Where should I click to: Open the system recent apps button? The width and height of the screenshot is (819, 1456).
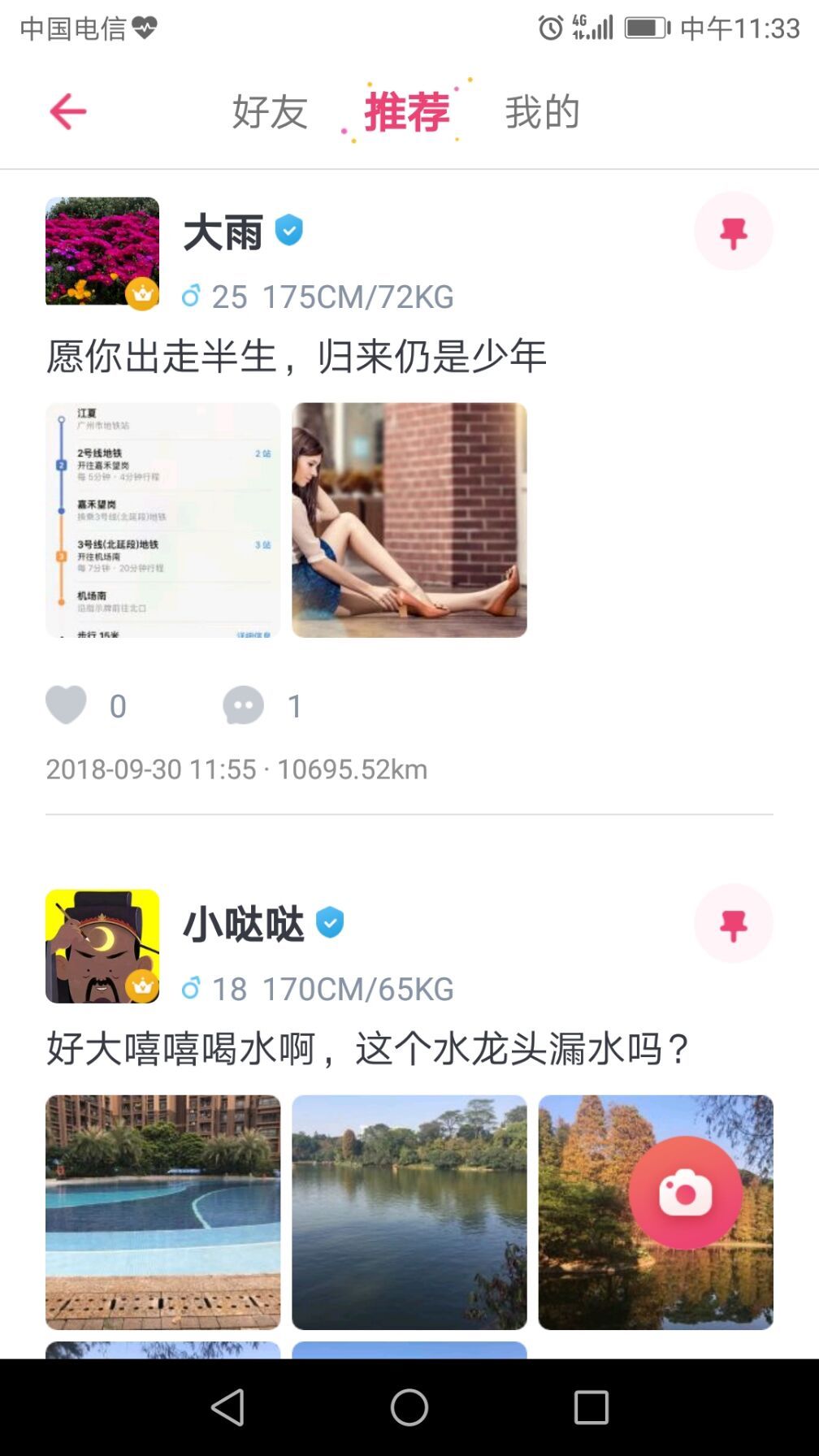pyautogui.click(x=591, y=1407)
